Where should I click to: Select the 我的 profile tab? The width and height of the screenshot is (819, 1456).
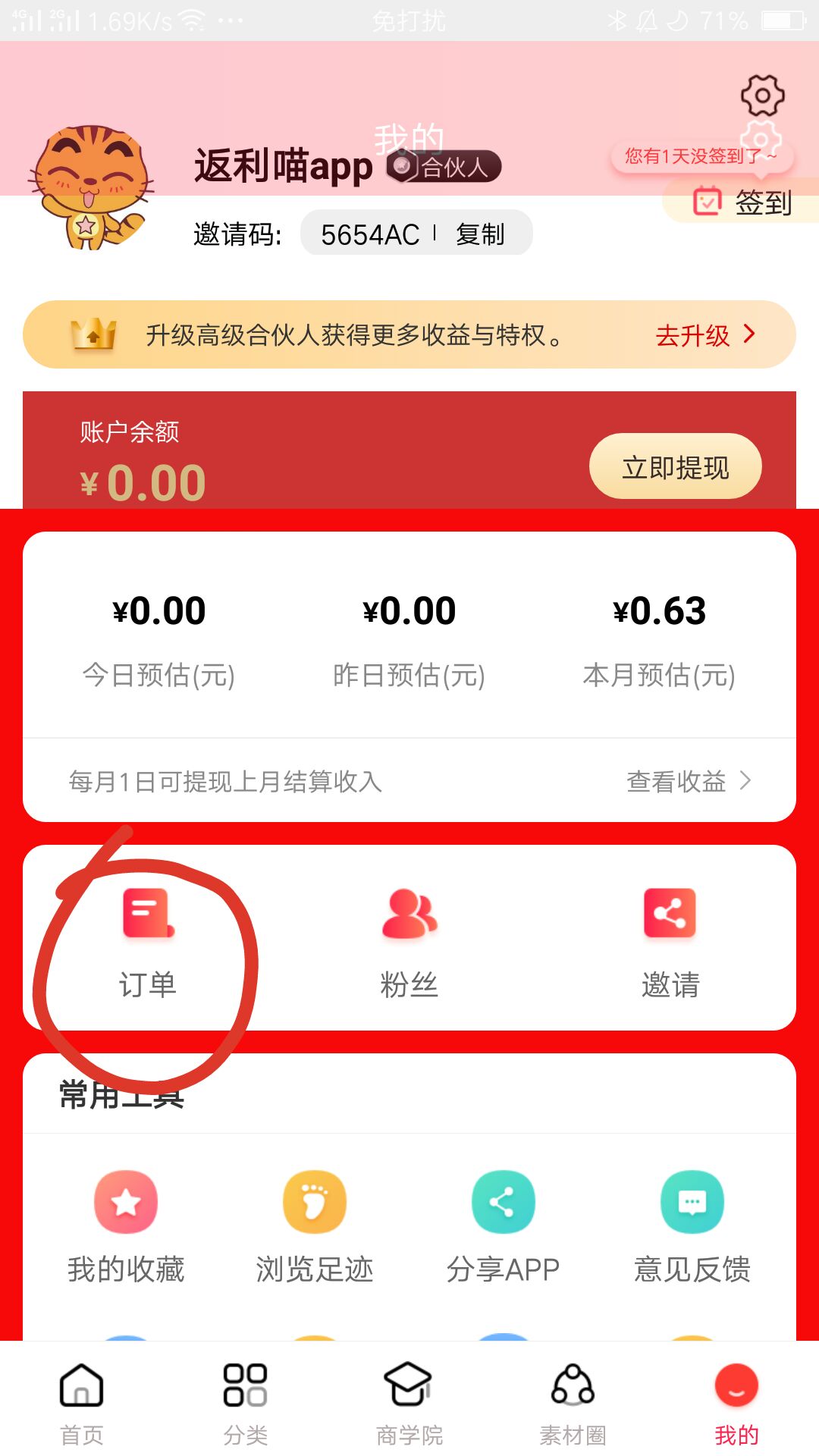[x=736, y=1401]
